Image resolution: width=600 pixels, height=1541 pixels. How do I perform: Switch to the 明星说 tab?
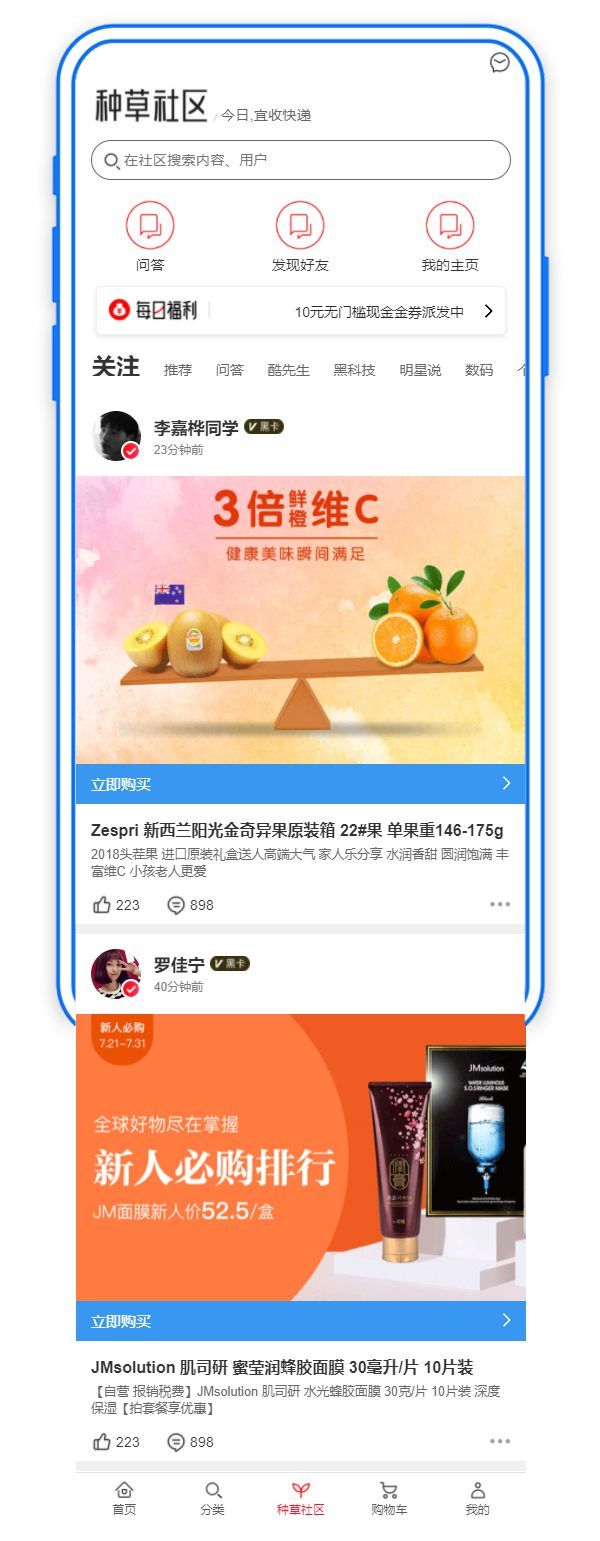coord(420,370)
